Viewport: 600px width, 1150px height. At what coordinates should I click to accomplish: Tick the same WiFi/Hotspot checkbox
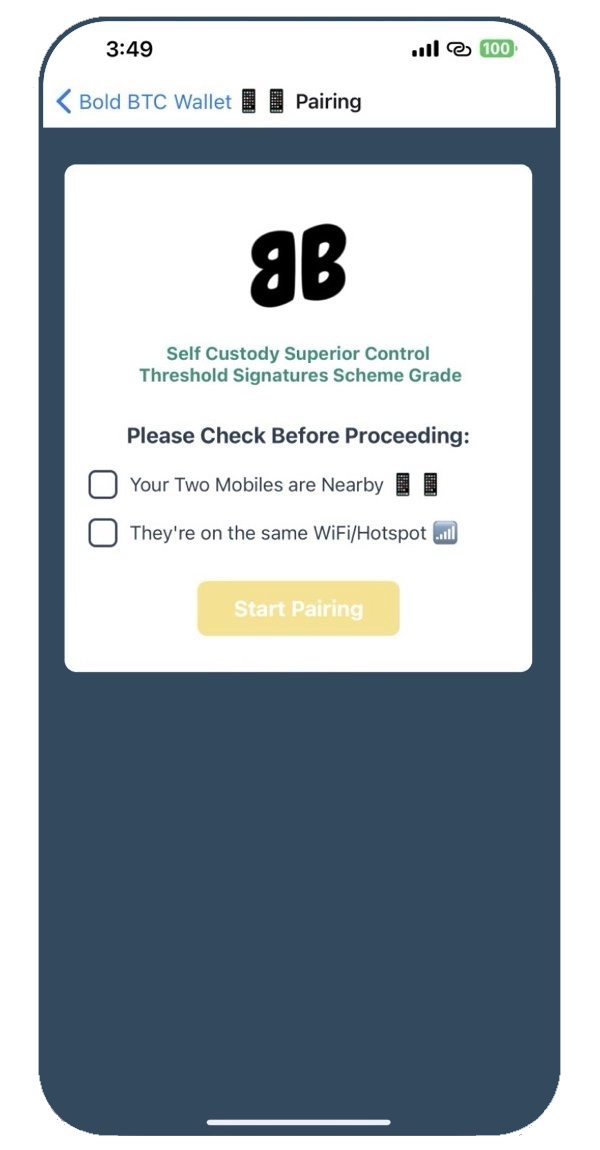(103, 532)
